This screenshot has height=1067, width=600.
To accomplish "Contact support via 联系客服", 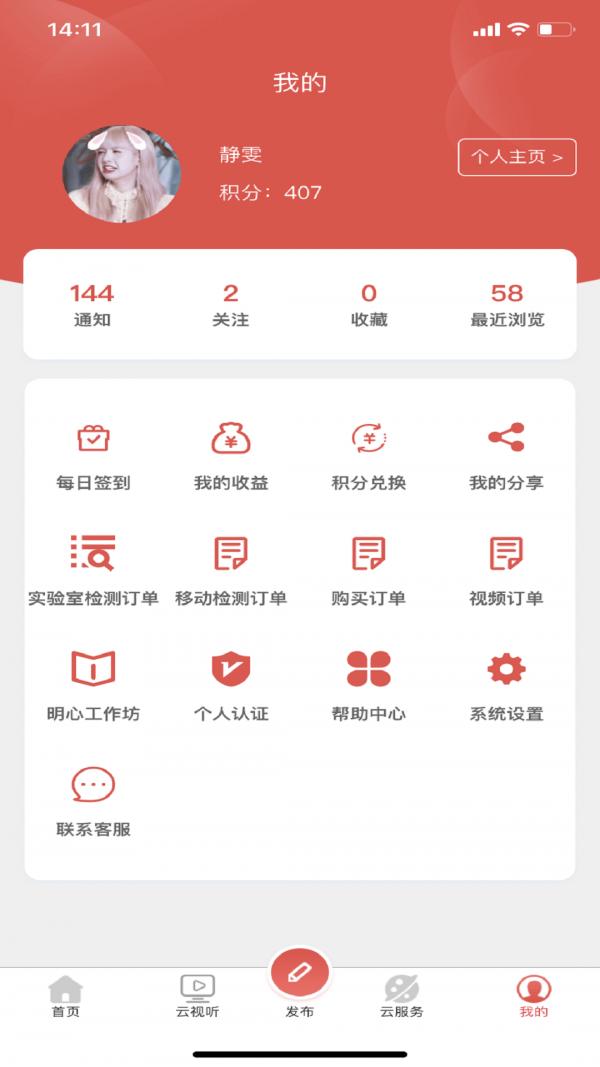I will [x=93, y=800].
